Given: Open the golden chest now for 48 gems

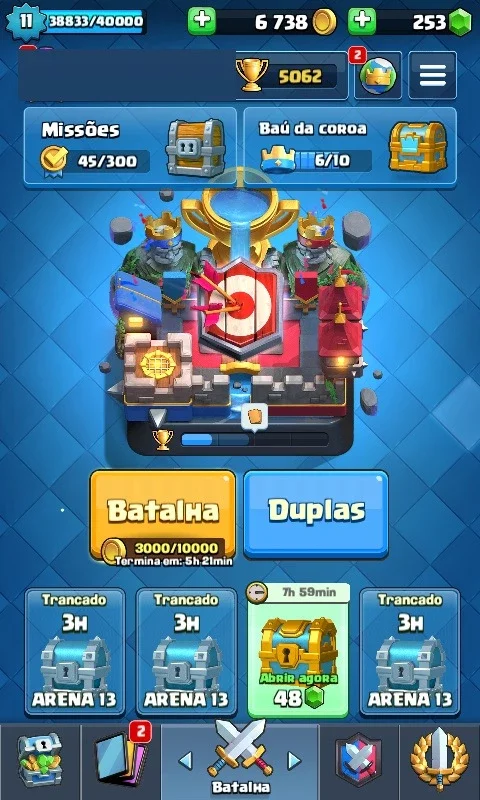Looking at the screenshot, I should [x=298, y=649].
